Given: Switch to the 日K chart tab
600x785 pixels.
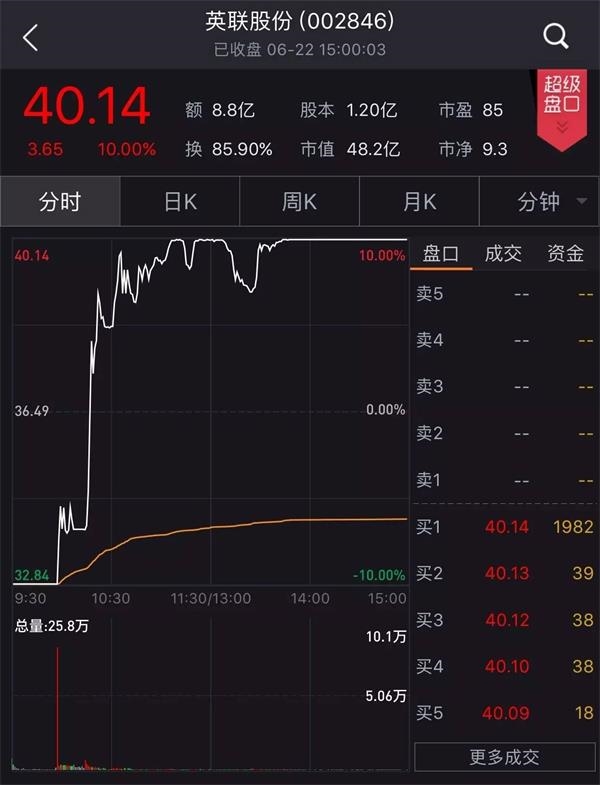Looking at the screenshot, I should [x=180, y=202].
